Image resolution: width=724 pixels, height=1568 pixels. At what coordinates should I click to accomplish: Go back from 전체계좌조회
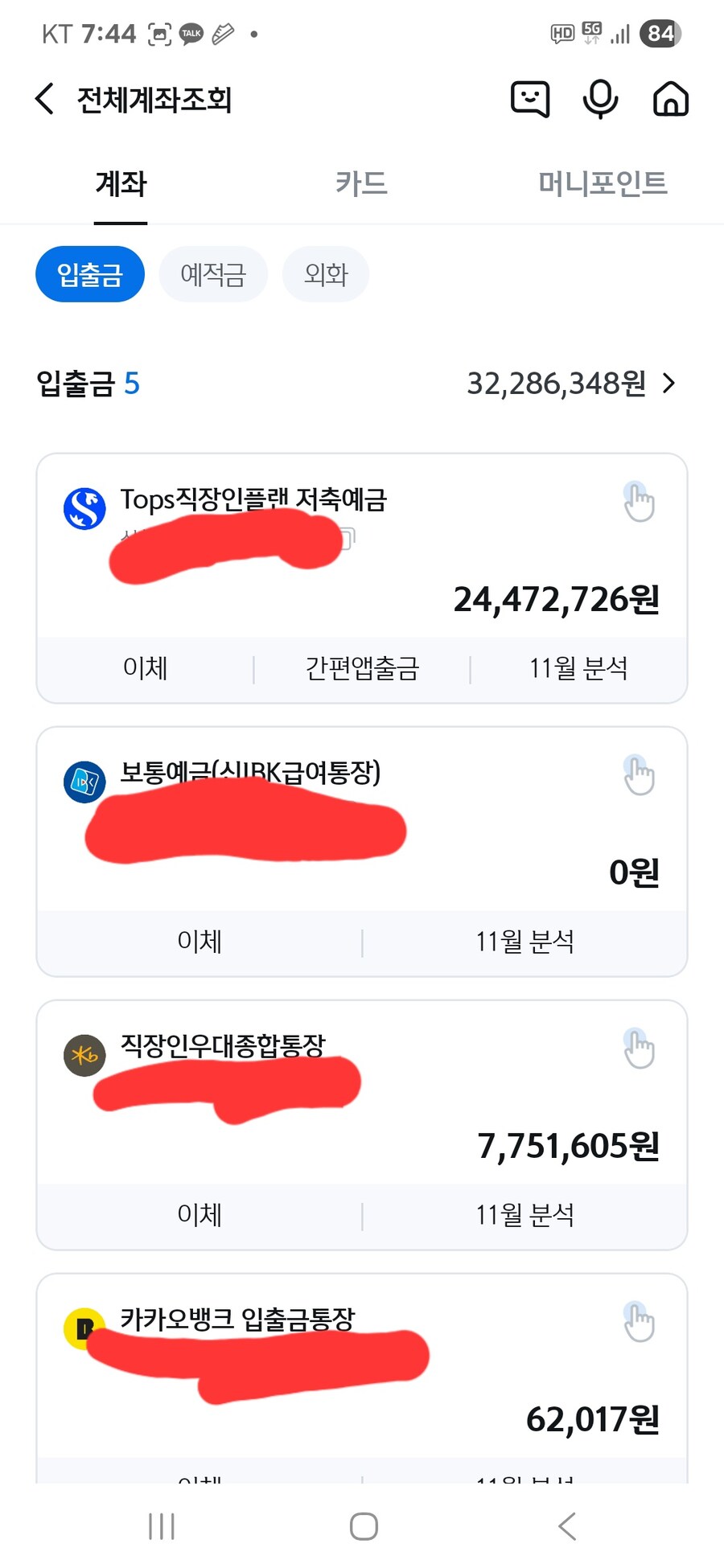click(45, 100)
